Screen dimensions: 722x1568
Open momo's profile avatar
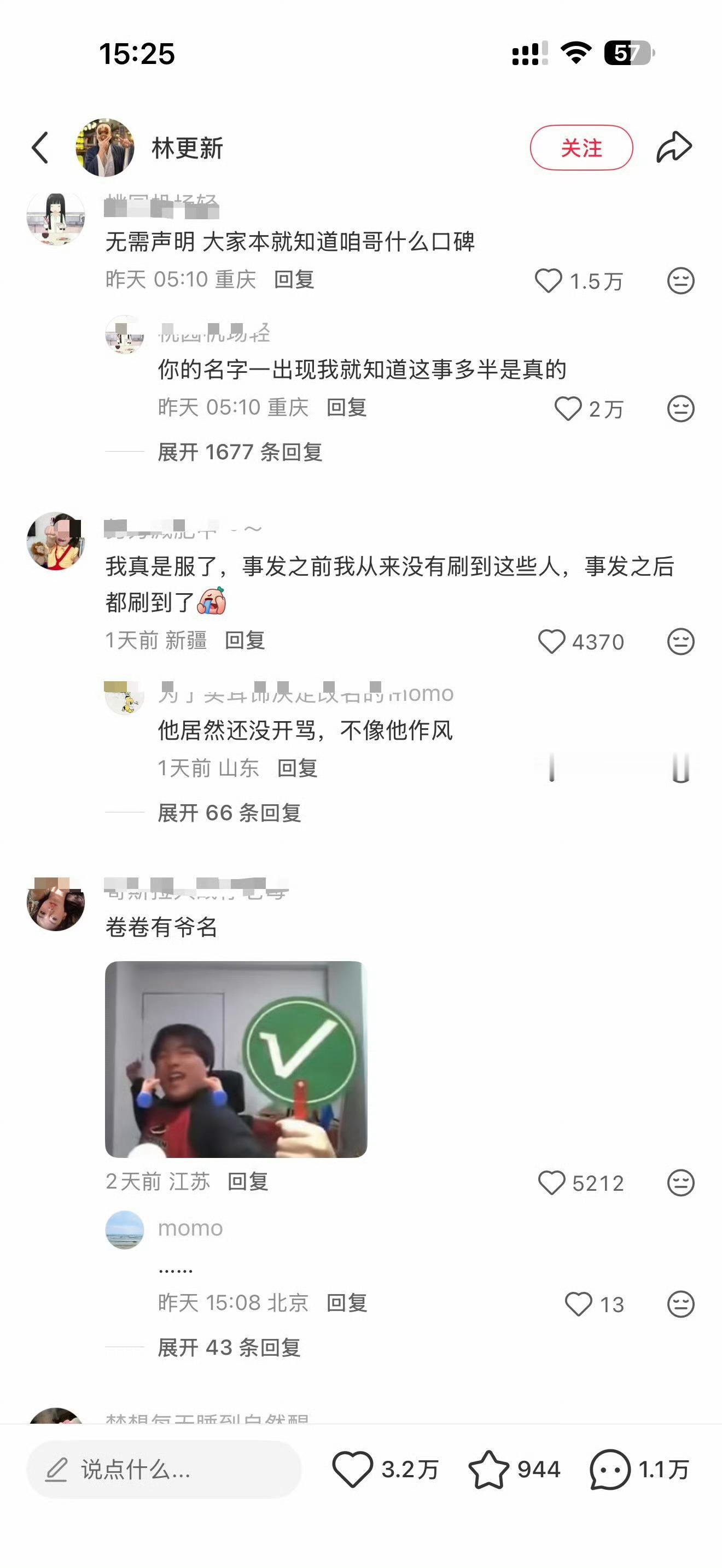[x=124, y=1230]
